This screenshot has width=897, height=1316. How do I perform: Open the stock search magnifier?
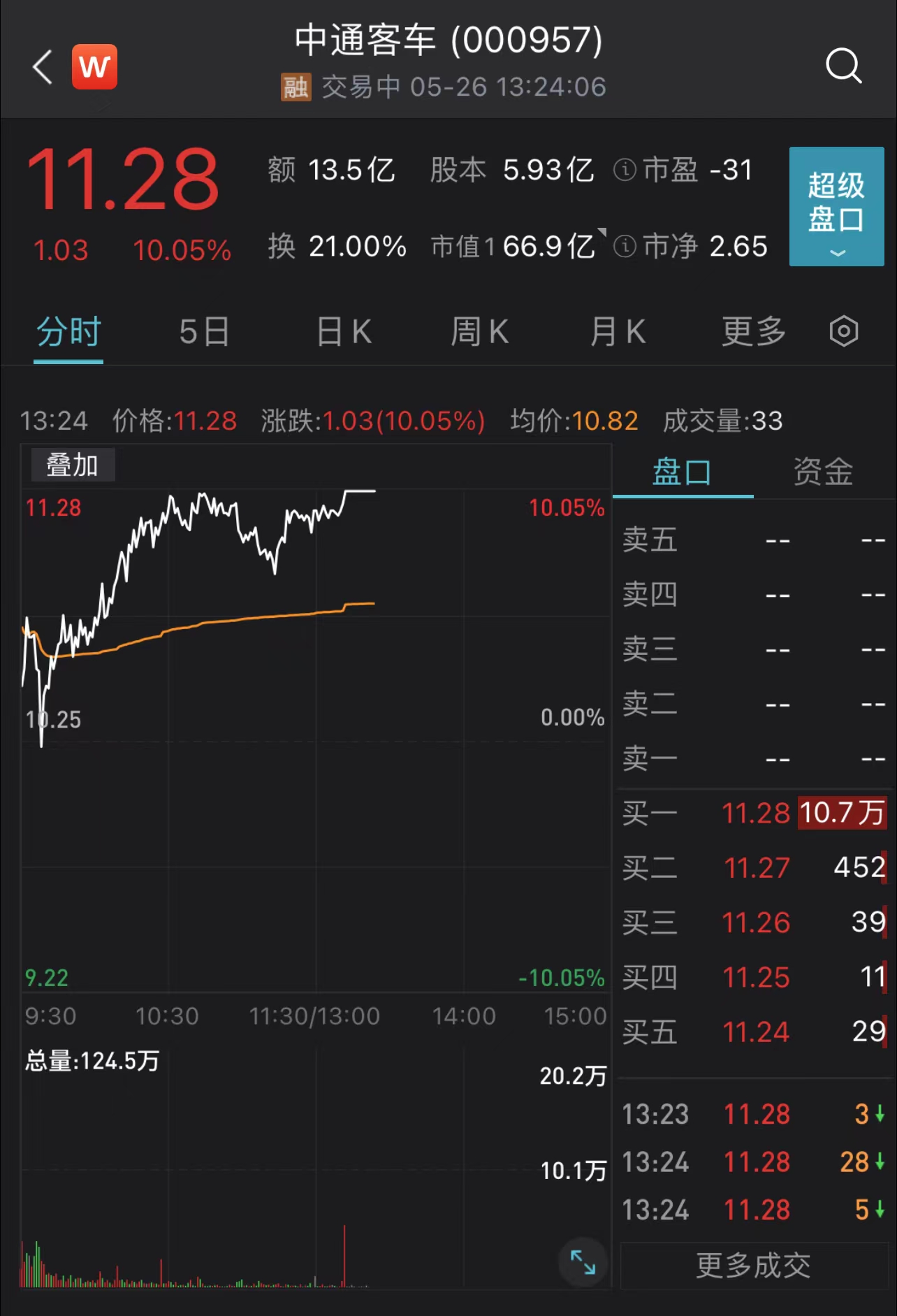[843, 66]
